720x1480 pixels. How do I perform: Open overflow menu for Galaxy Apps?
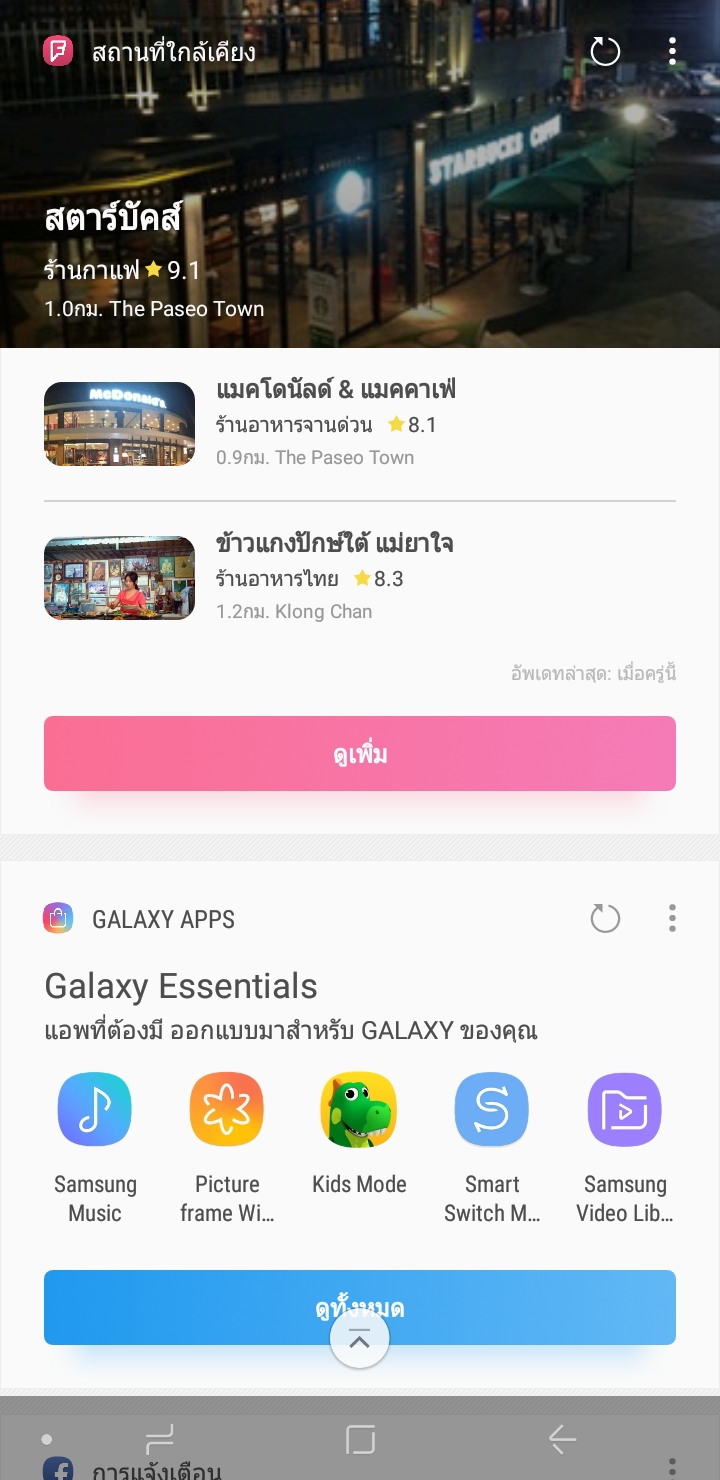pos(672,918)
